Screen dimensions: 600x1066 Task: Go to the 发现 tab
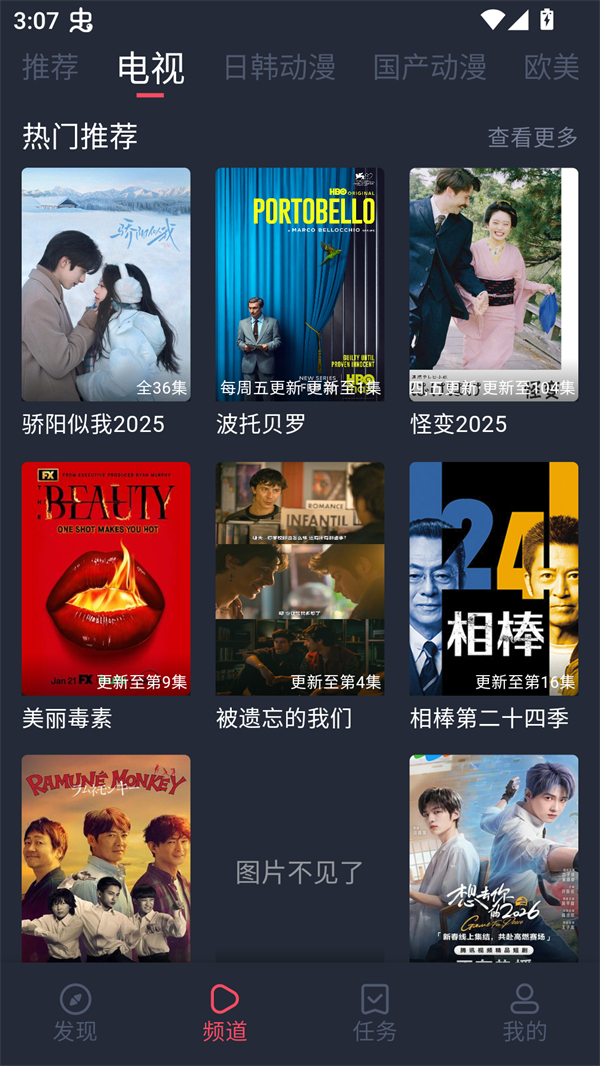pyautogui.click(x=75, y=1012)
